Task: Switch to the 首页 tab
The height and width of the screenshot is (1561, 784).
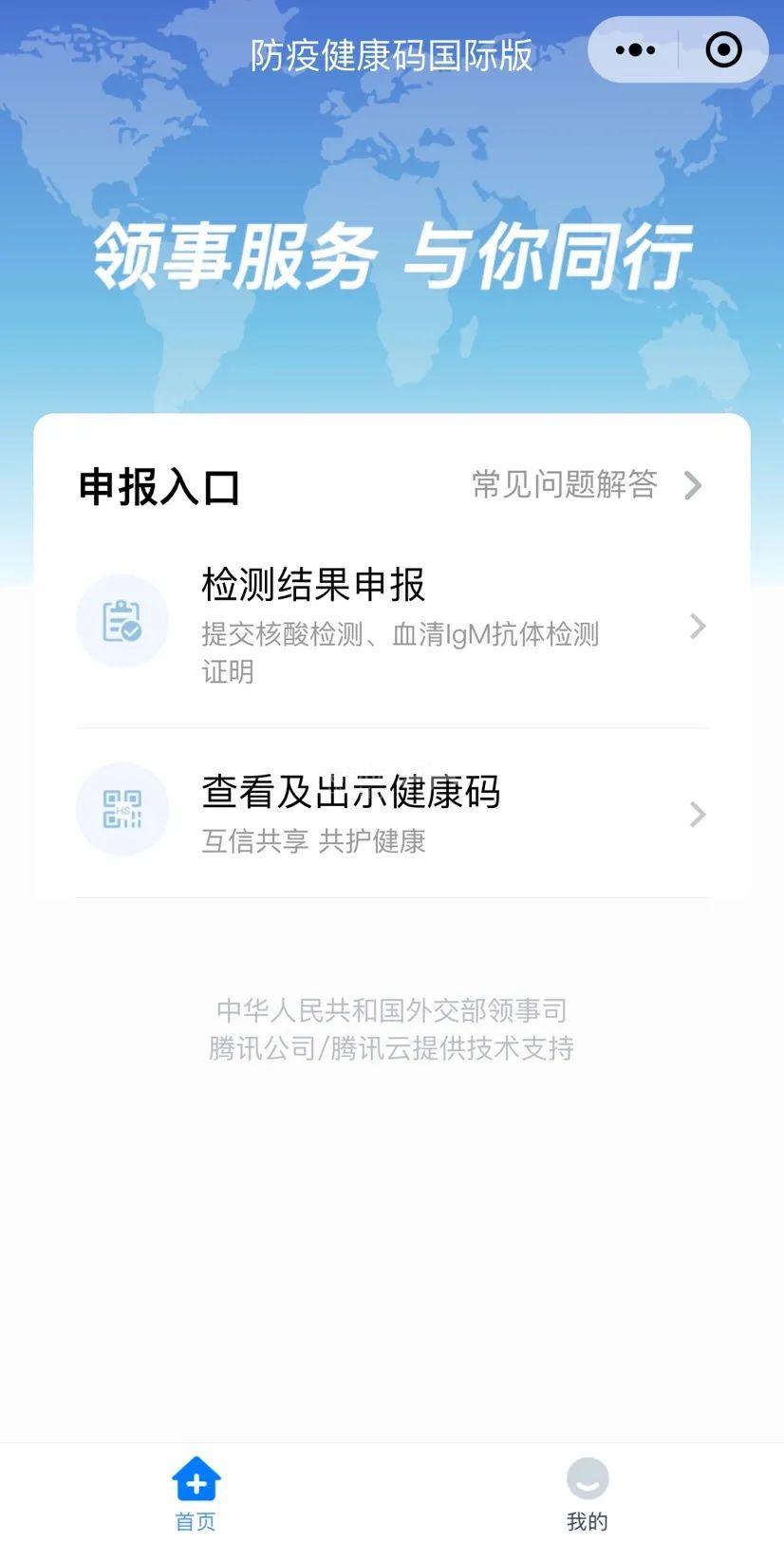Action: tap(196, 1495)
